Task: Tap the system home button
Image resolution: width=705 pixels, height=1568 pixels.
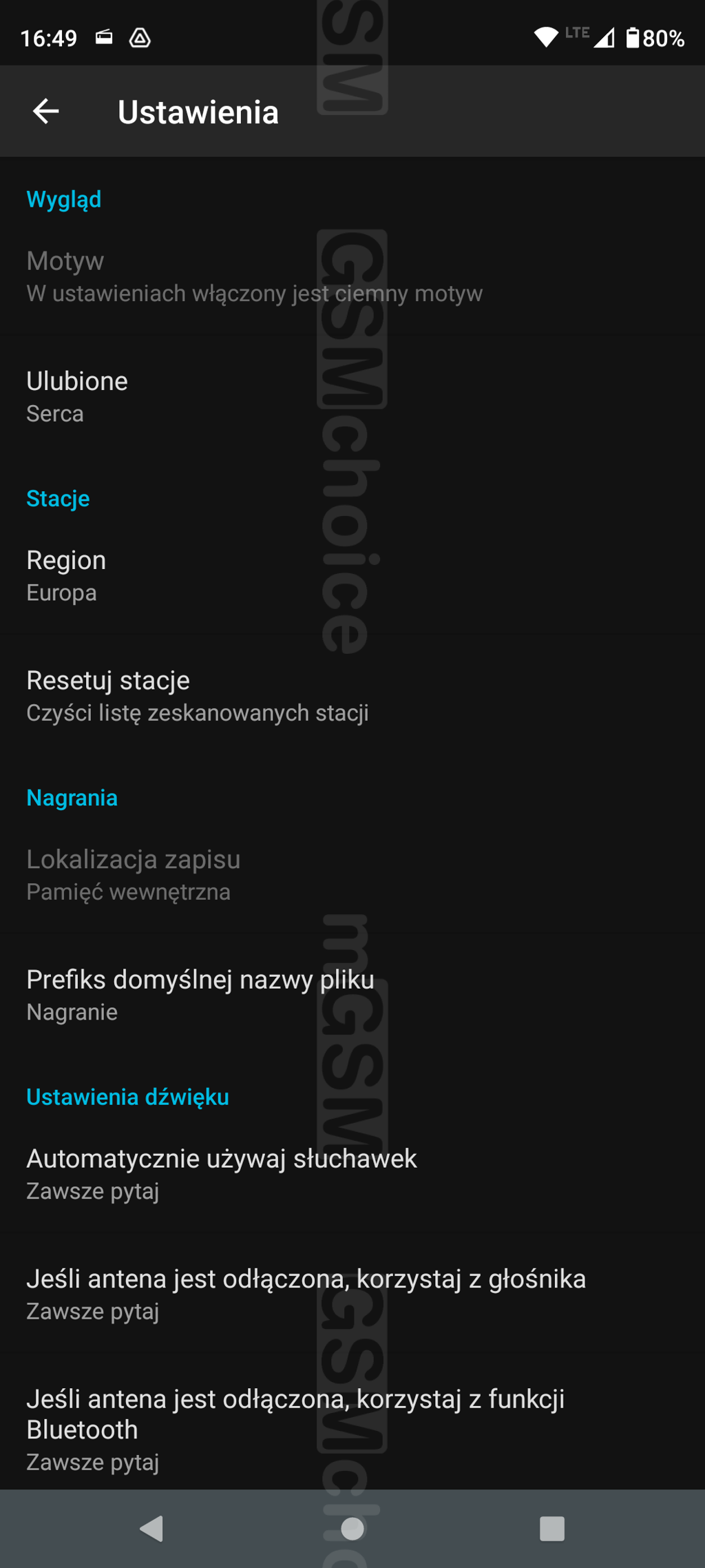Action: (x=352, y=1529)
